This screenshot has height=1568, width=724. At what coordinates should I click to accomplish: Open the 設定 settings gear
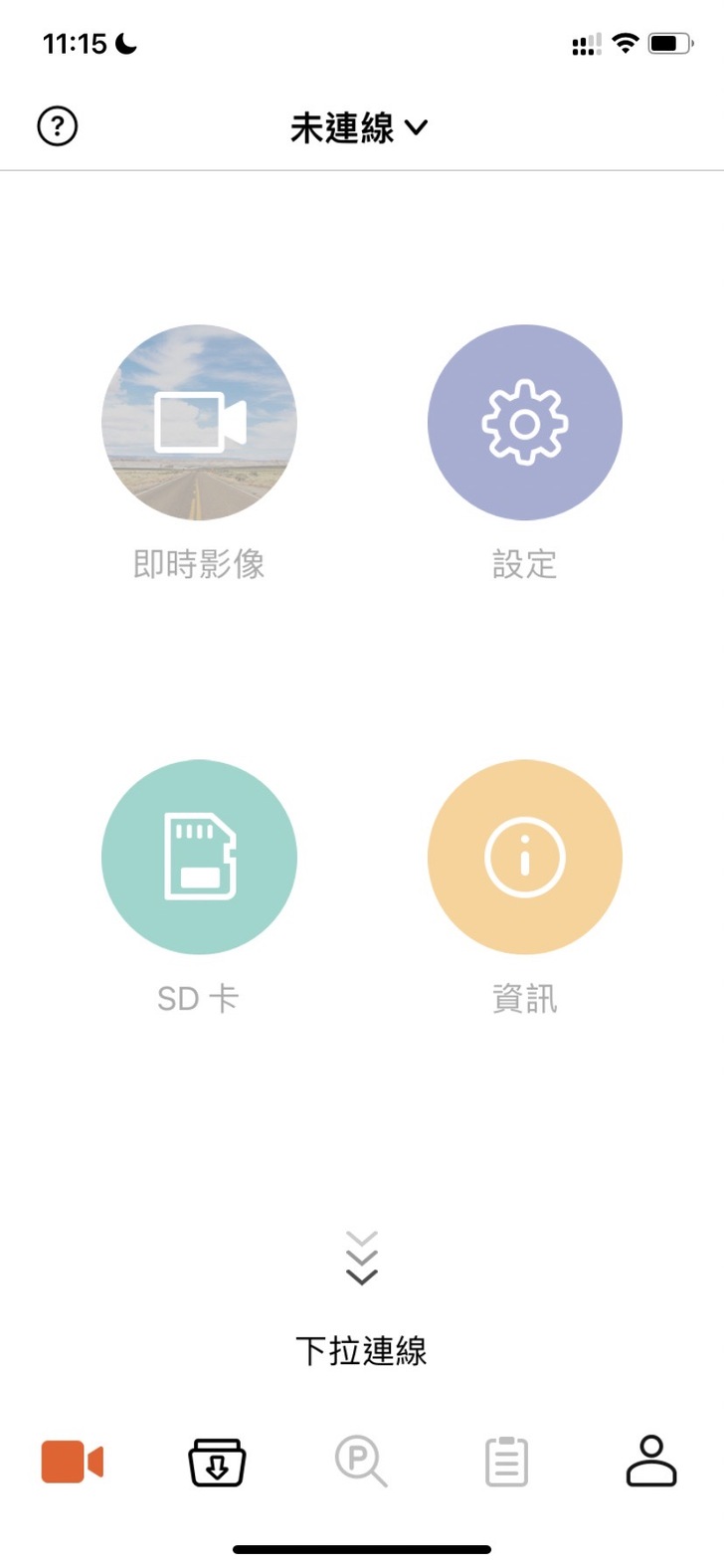pos(524,423)
